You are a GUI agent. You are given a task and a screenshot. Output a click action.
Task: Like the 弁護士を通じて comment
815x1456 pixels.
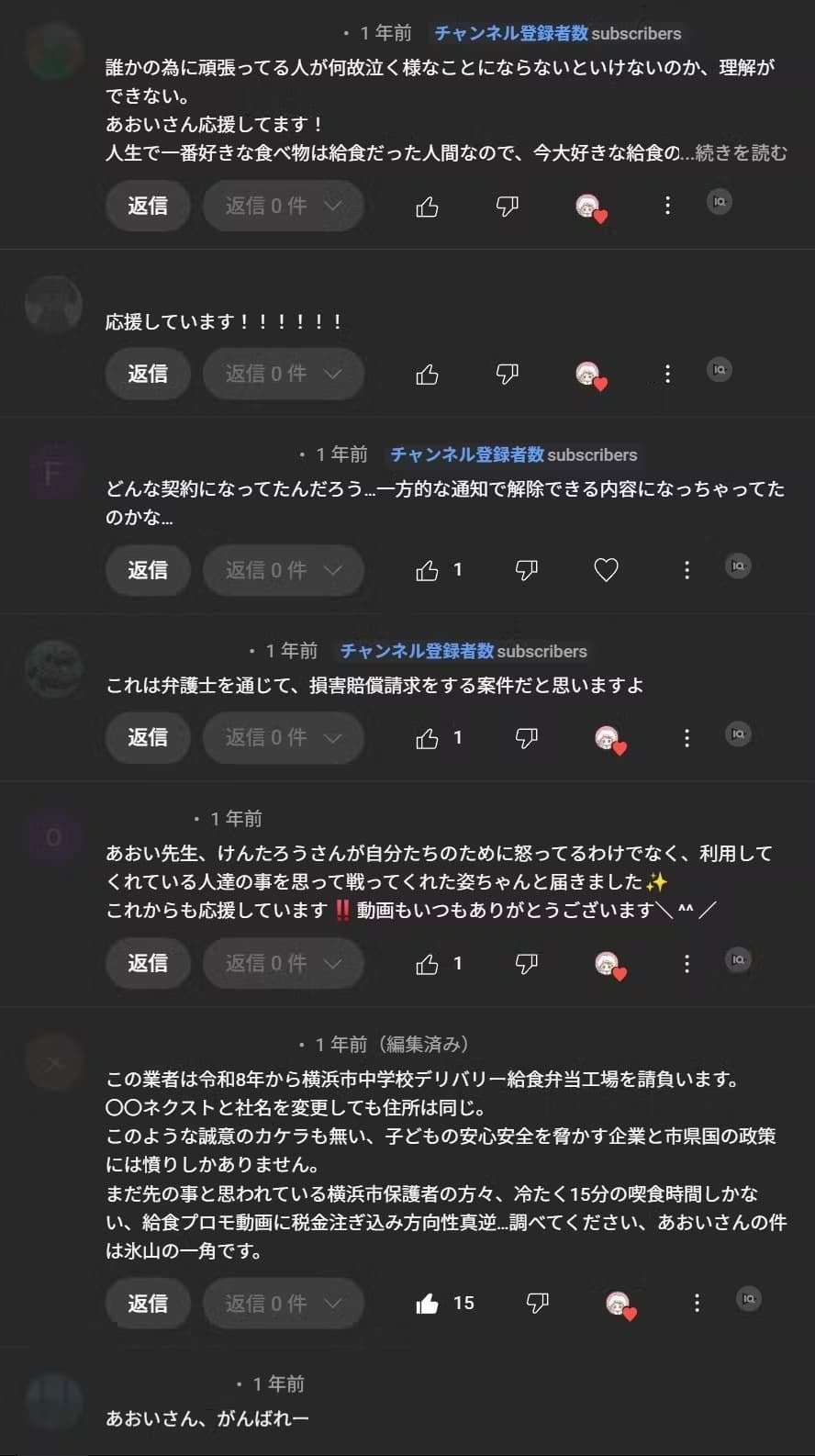click(427, 738)
